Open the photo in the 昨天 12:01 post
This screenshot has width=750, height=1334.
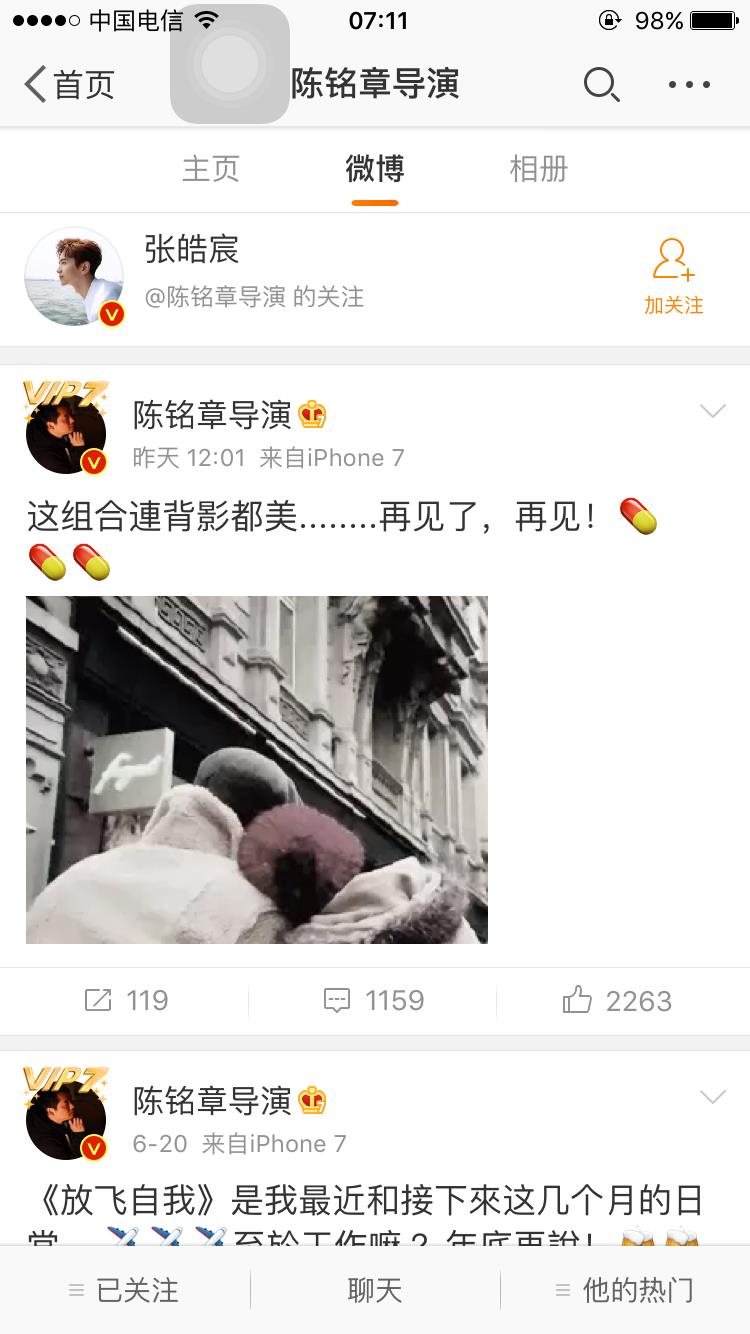tap(257, 769)
